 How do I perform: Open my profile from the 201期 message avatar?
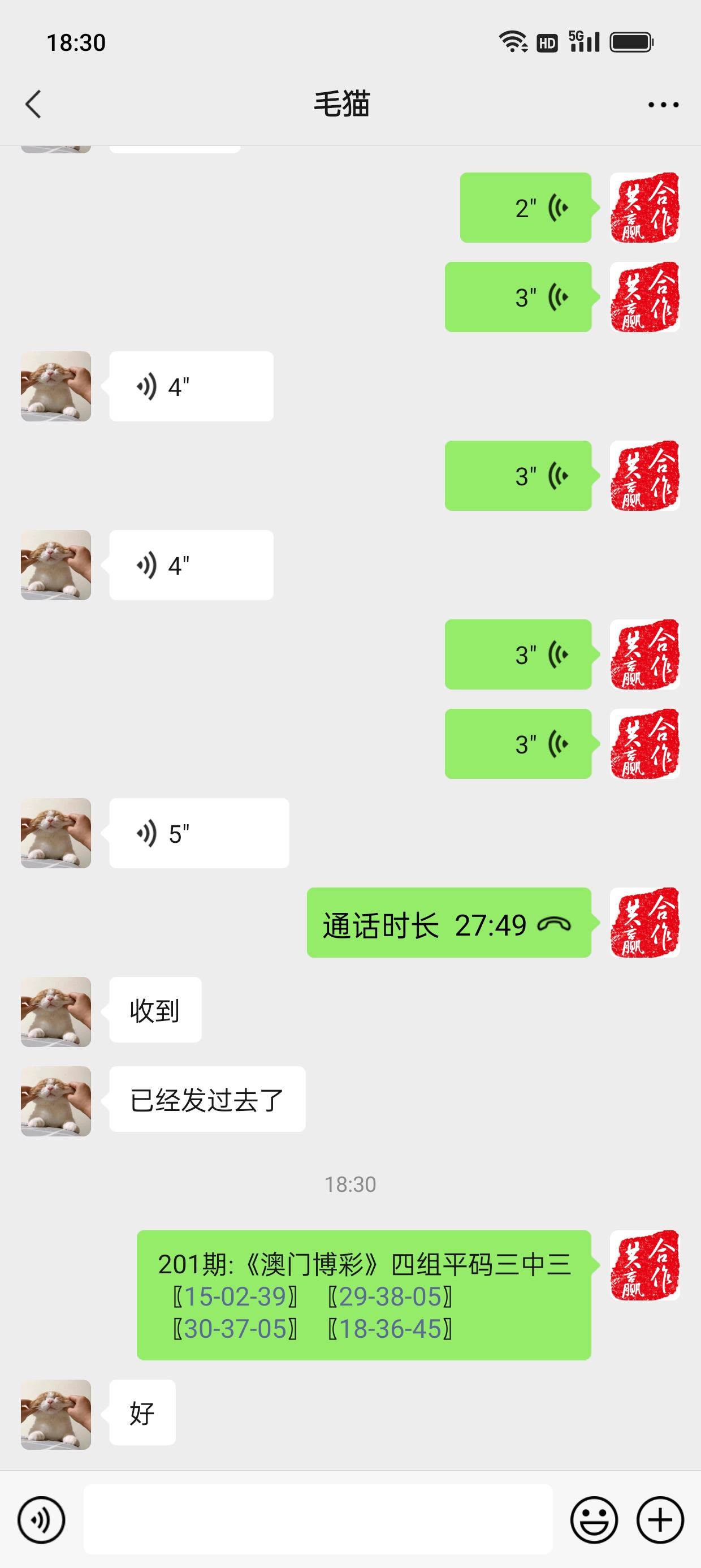644,1265
